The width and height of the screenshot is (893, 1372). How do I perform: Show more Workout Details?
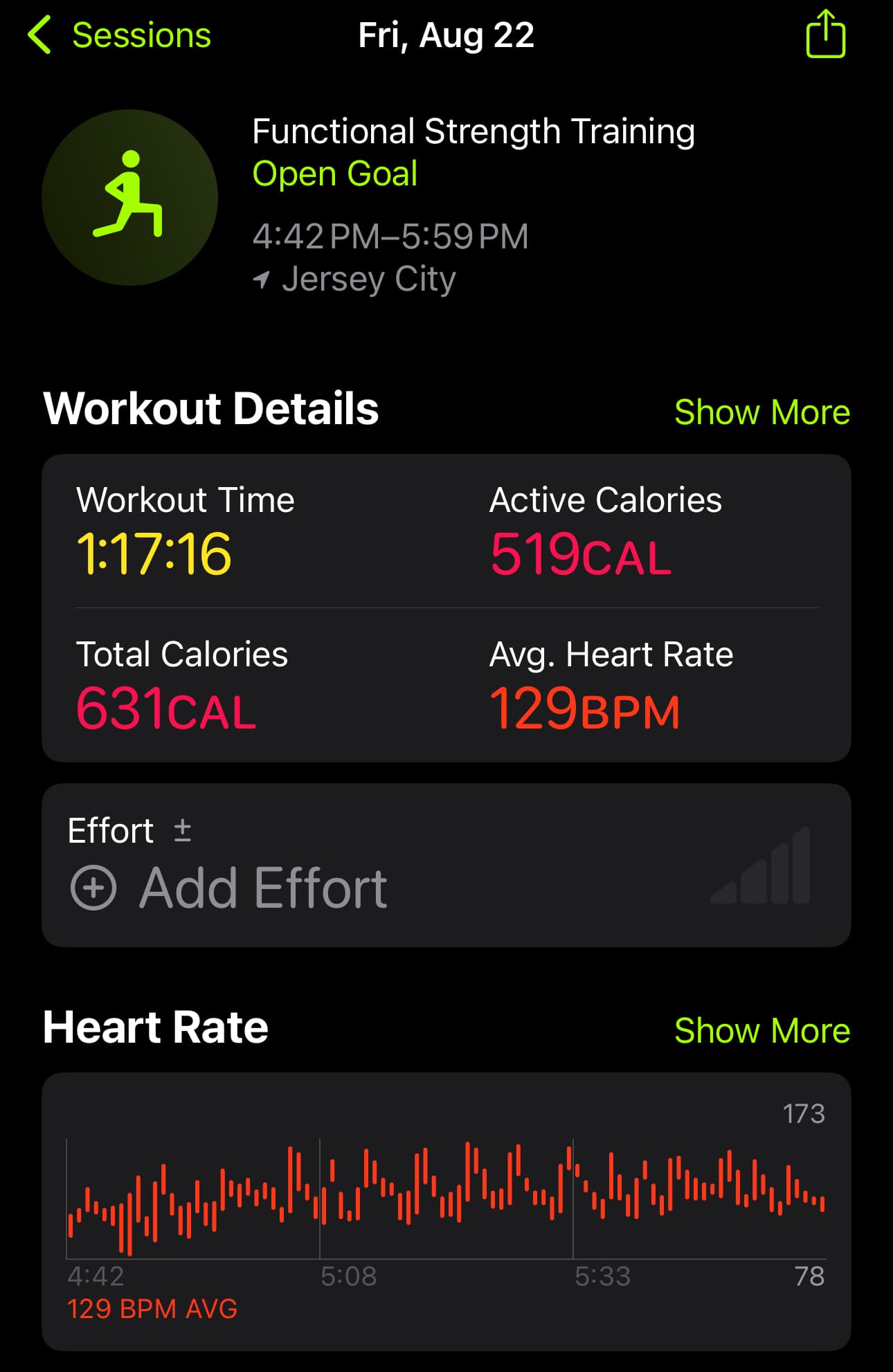[761, 412]
